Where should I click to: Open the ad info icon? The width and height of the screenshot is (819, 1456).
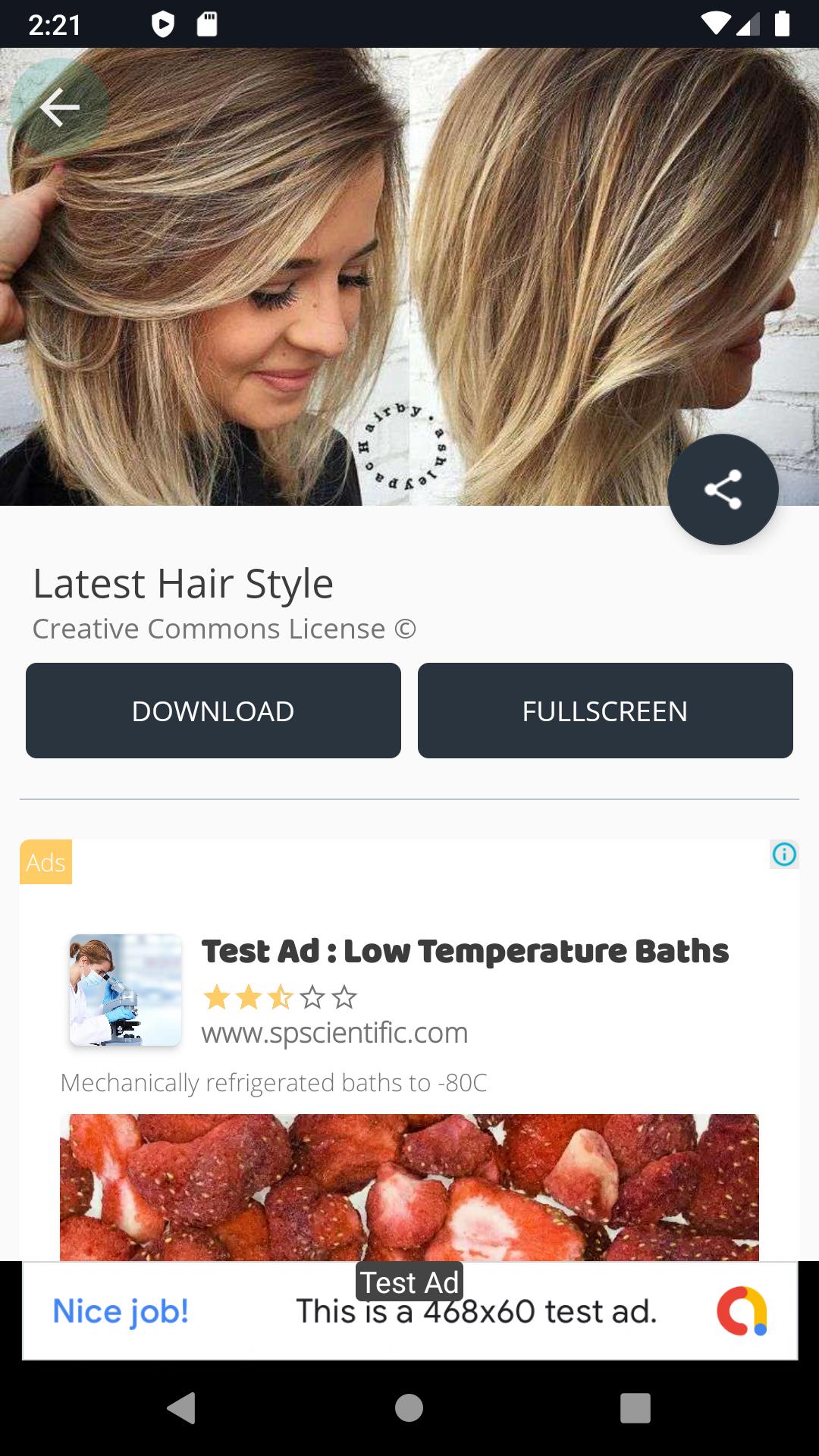click(784, 855)
